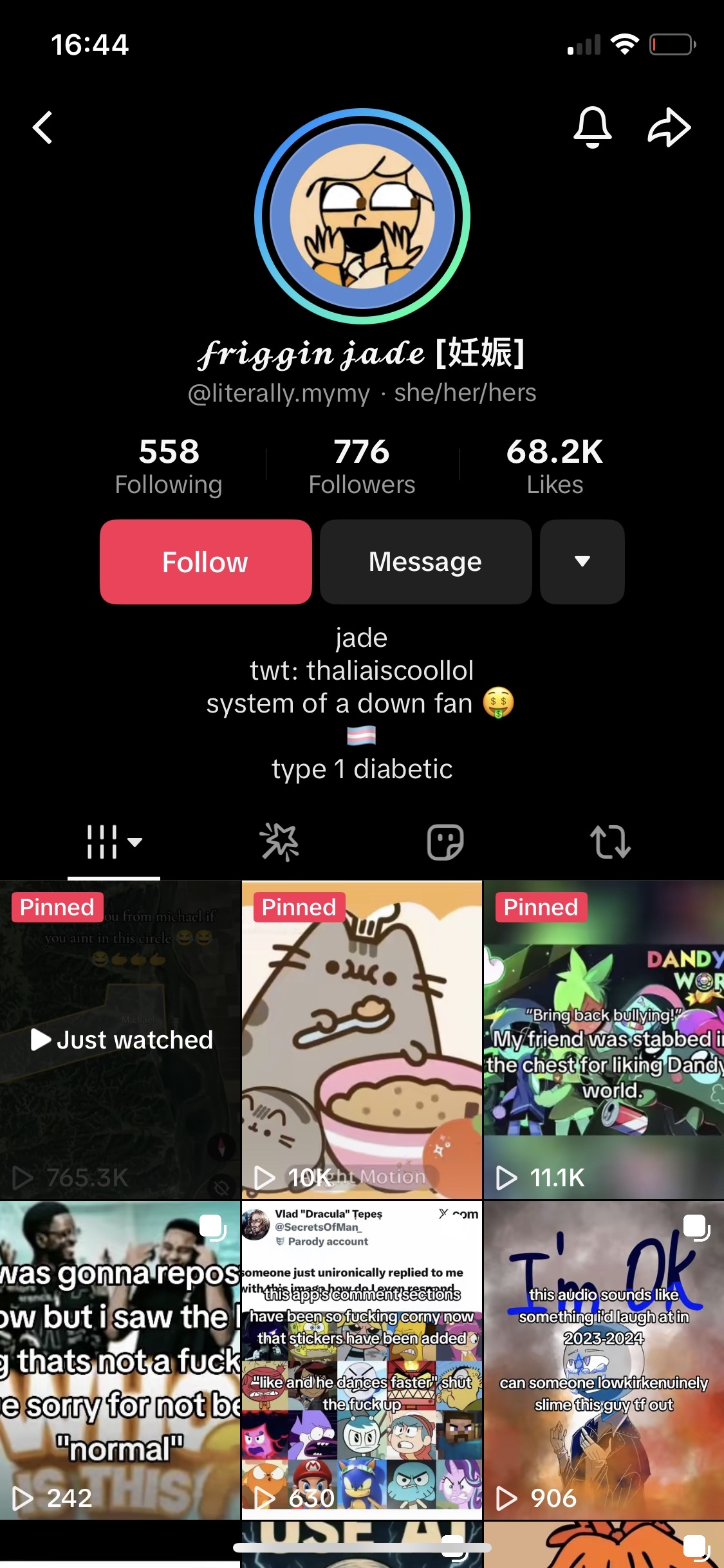This screenshot has height=1568, width=724.
Task: Switch to the sparkle icon tab
Action: [x=279, y=842]
